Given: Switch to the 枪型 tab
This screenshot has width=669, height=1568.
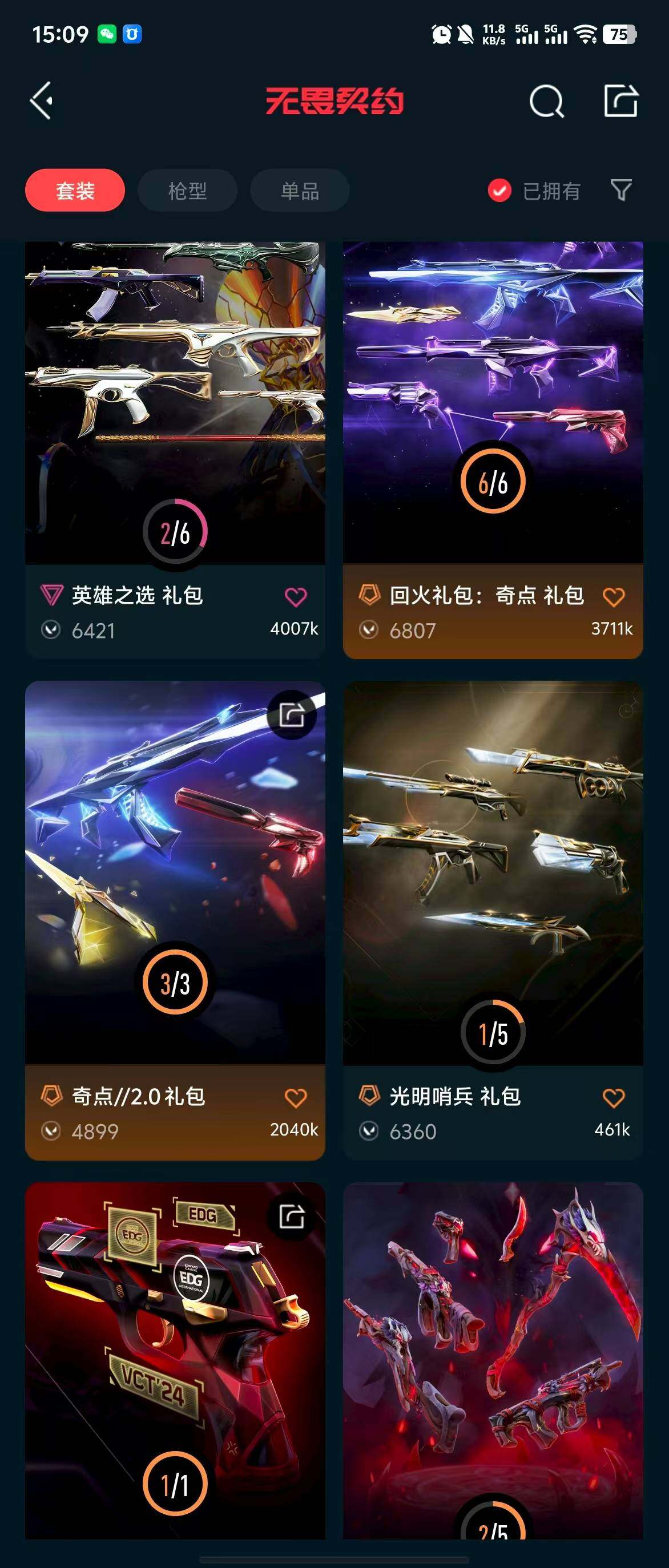Looking at the screenshot, I should (x=187, y=191).
